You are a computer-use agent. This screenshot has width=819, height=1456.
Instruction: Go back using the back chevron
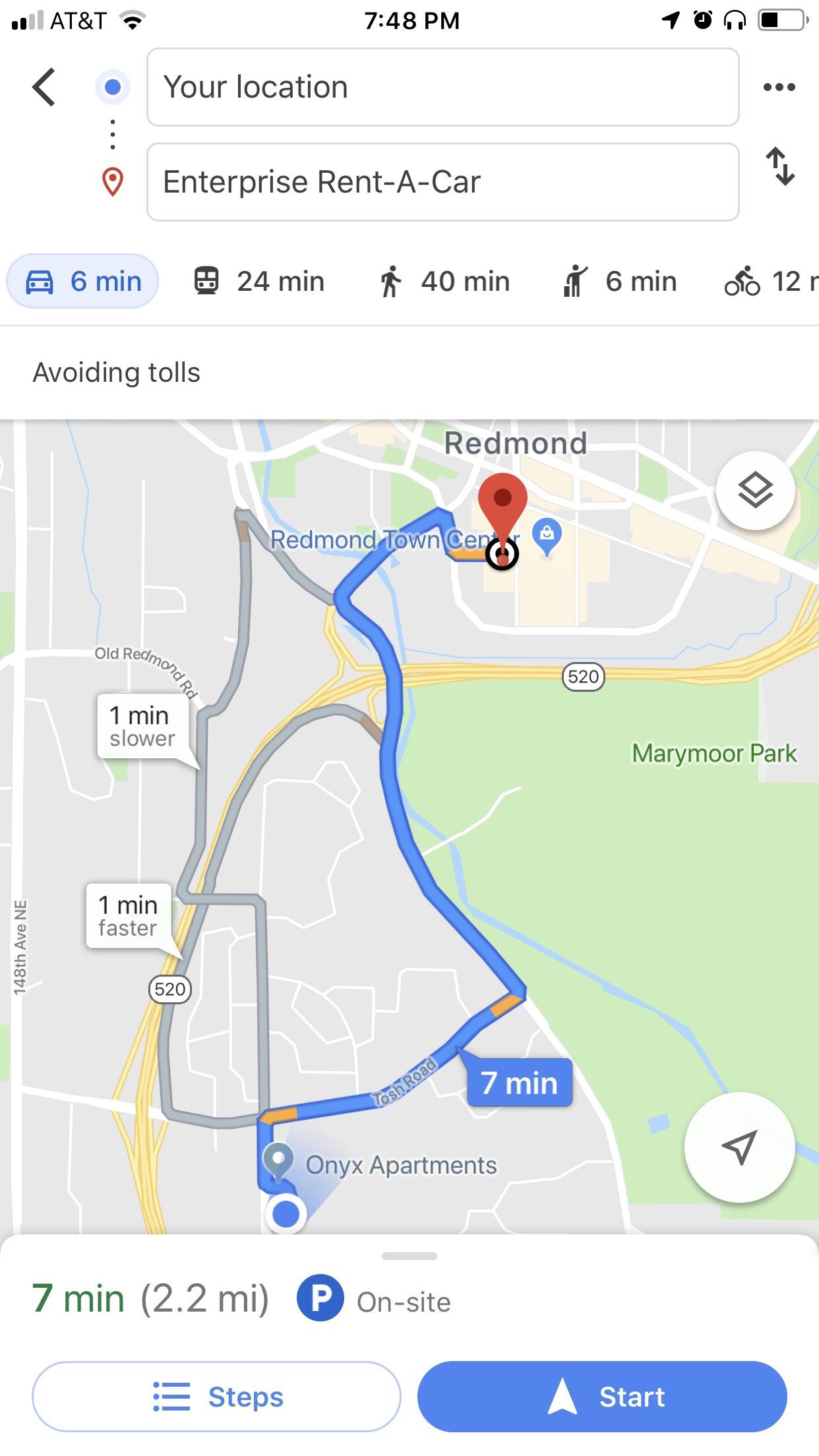[45, 86]
